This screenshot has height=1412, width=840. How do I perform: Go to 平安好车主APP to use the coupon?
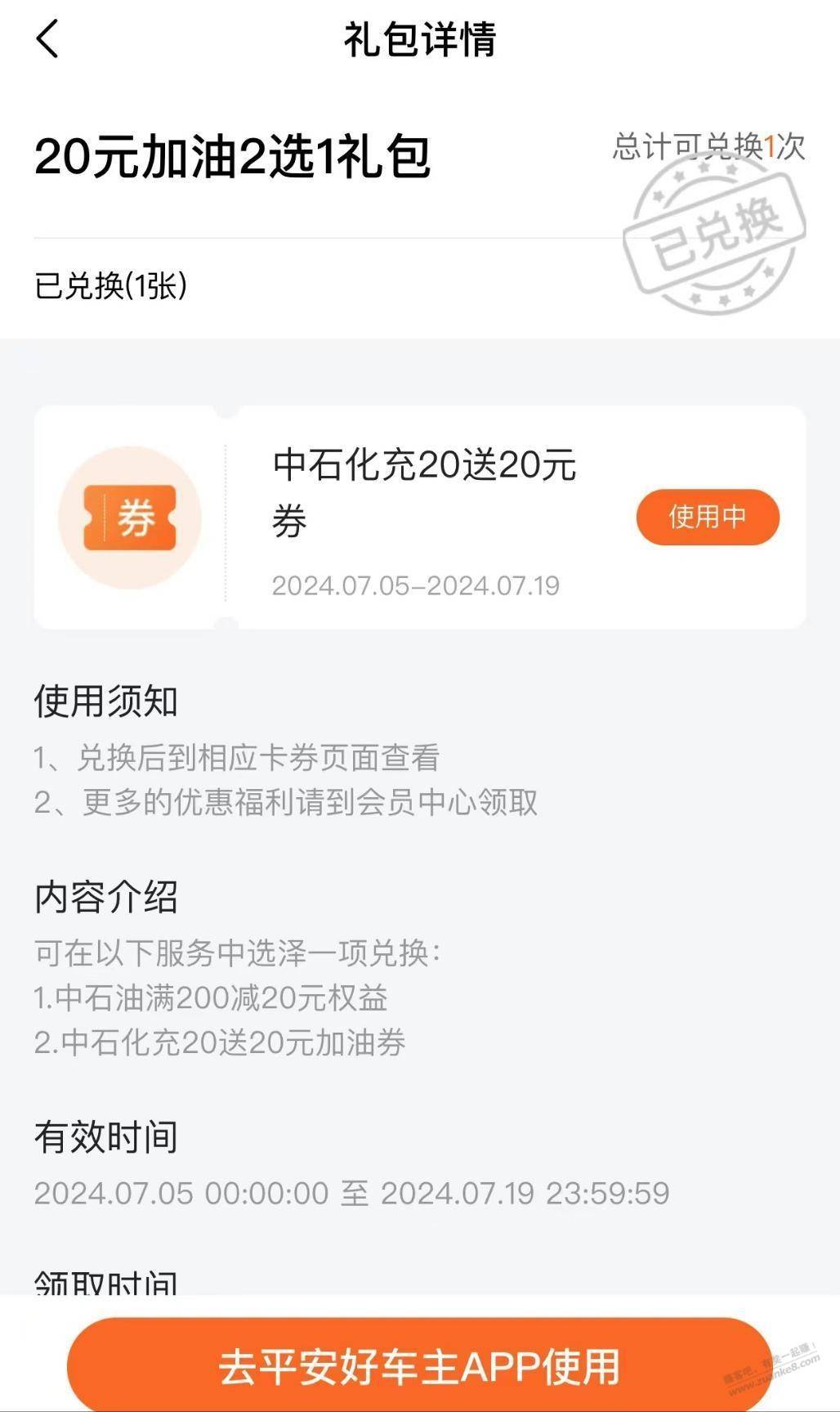coord(419,1366)
